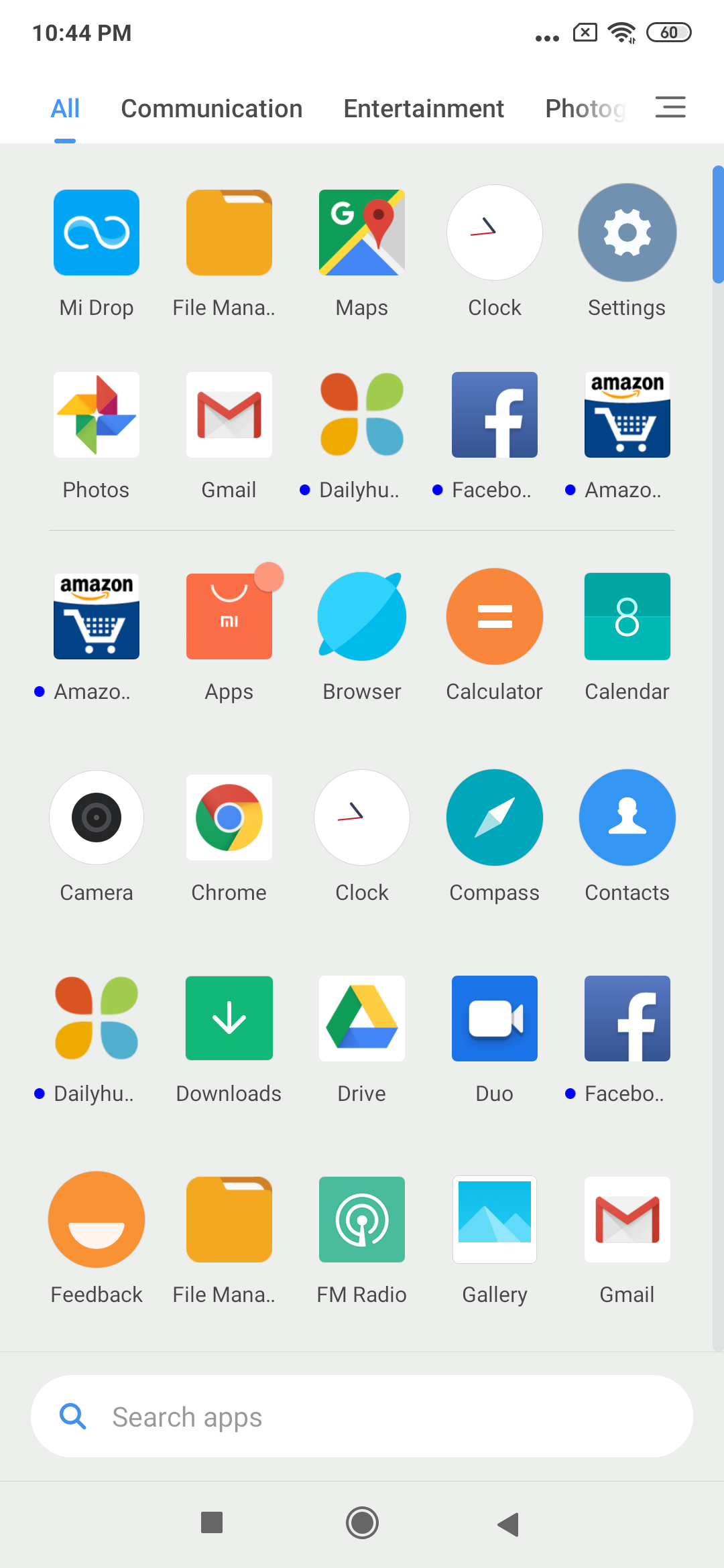Launch Calculator
Viewport: 724px width, 1568px height.
coord(495,616)
